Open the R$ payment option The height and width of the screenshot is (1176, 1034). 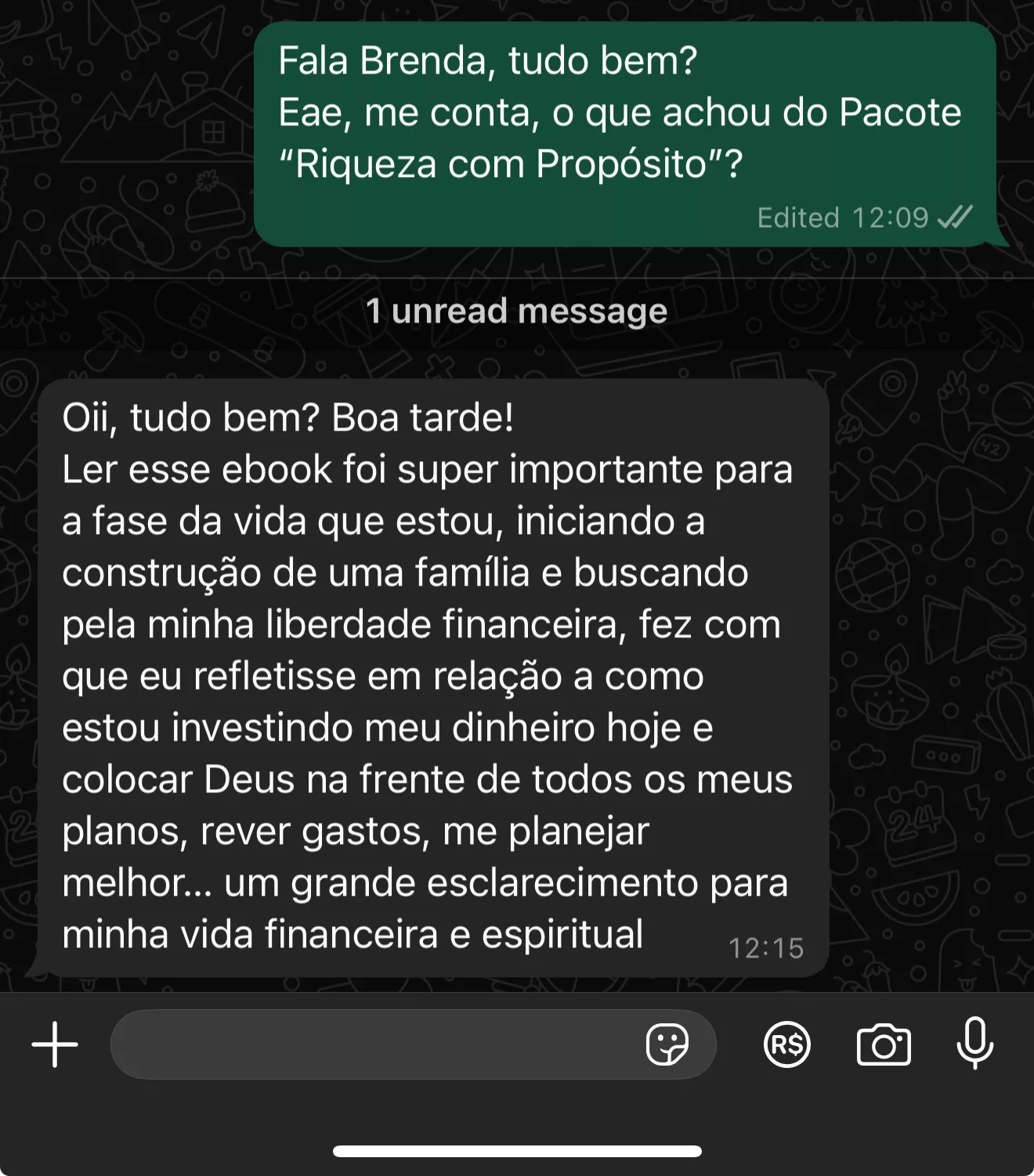click(786, 1044)
